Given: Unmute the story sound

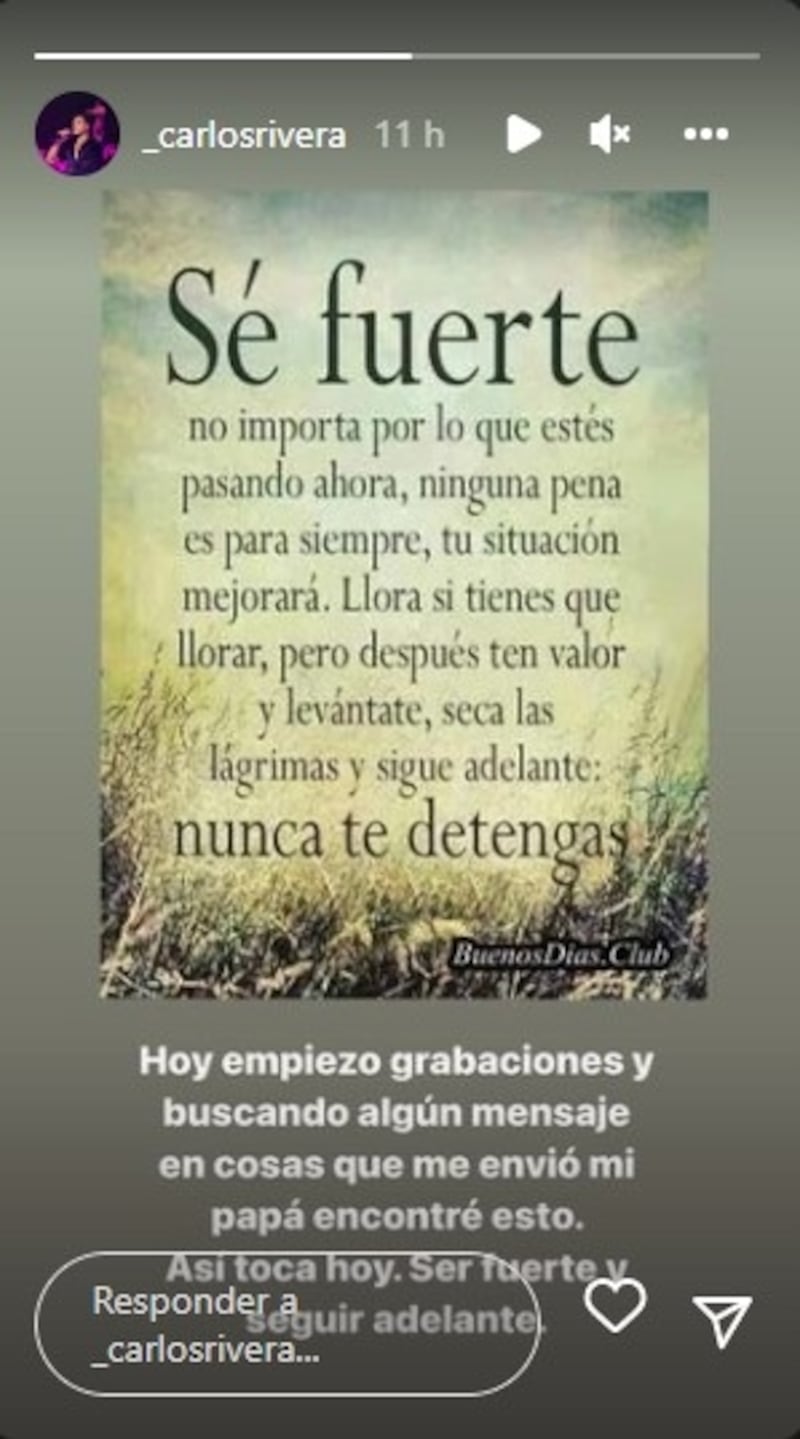Looking at the screenshot, I should click(608, 134).
